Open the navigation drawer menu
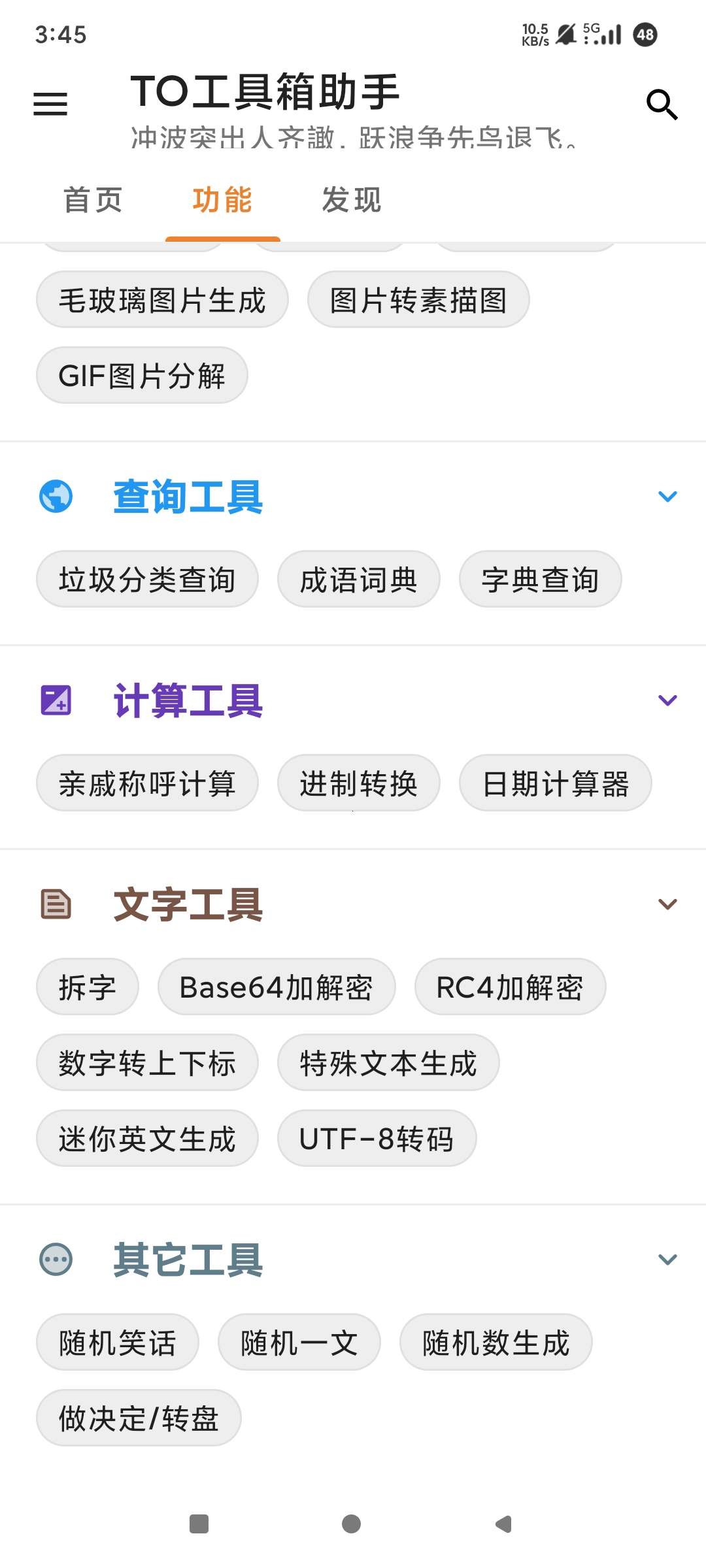Viewport: 706px width, 1568px height. [50, 103]
